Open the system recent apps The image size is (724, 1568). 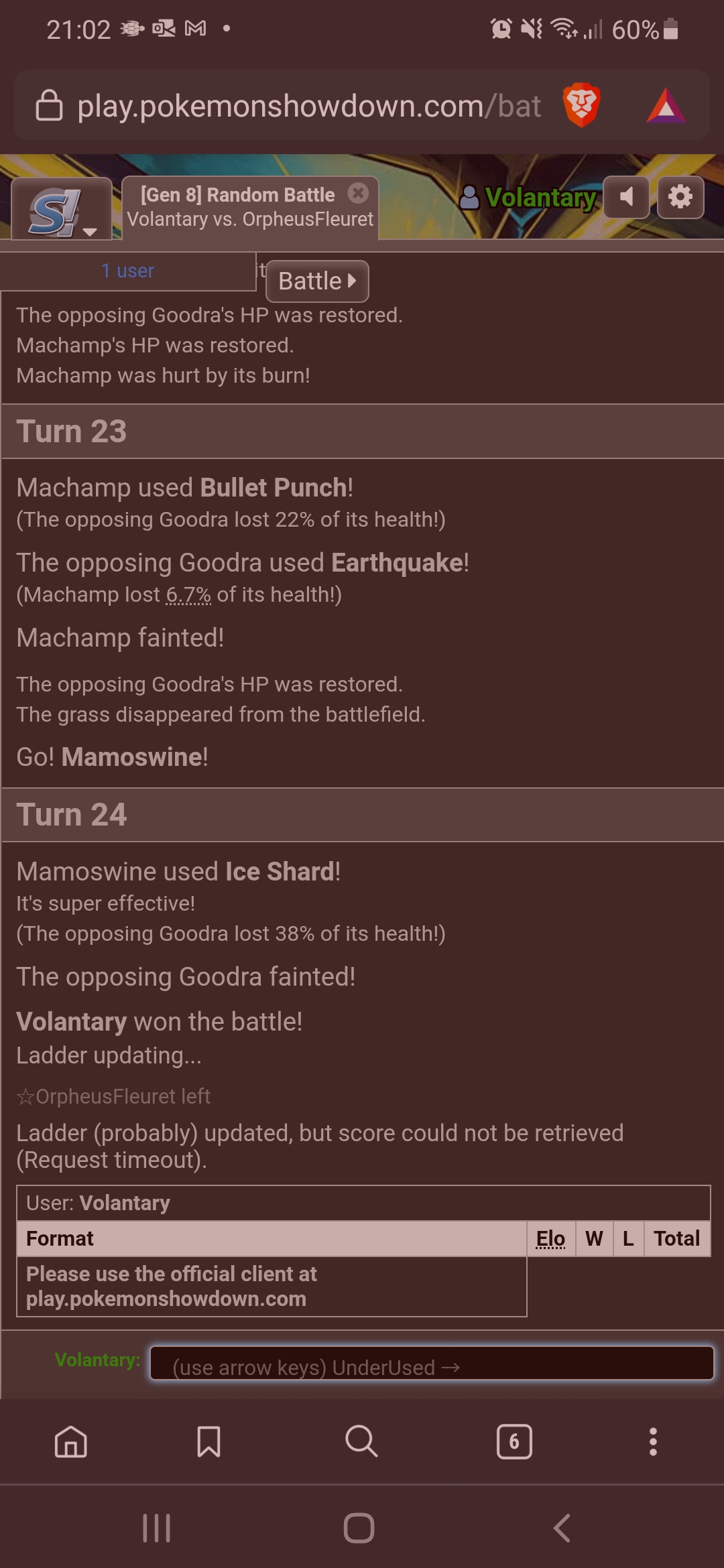[x=157, y=1528]
